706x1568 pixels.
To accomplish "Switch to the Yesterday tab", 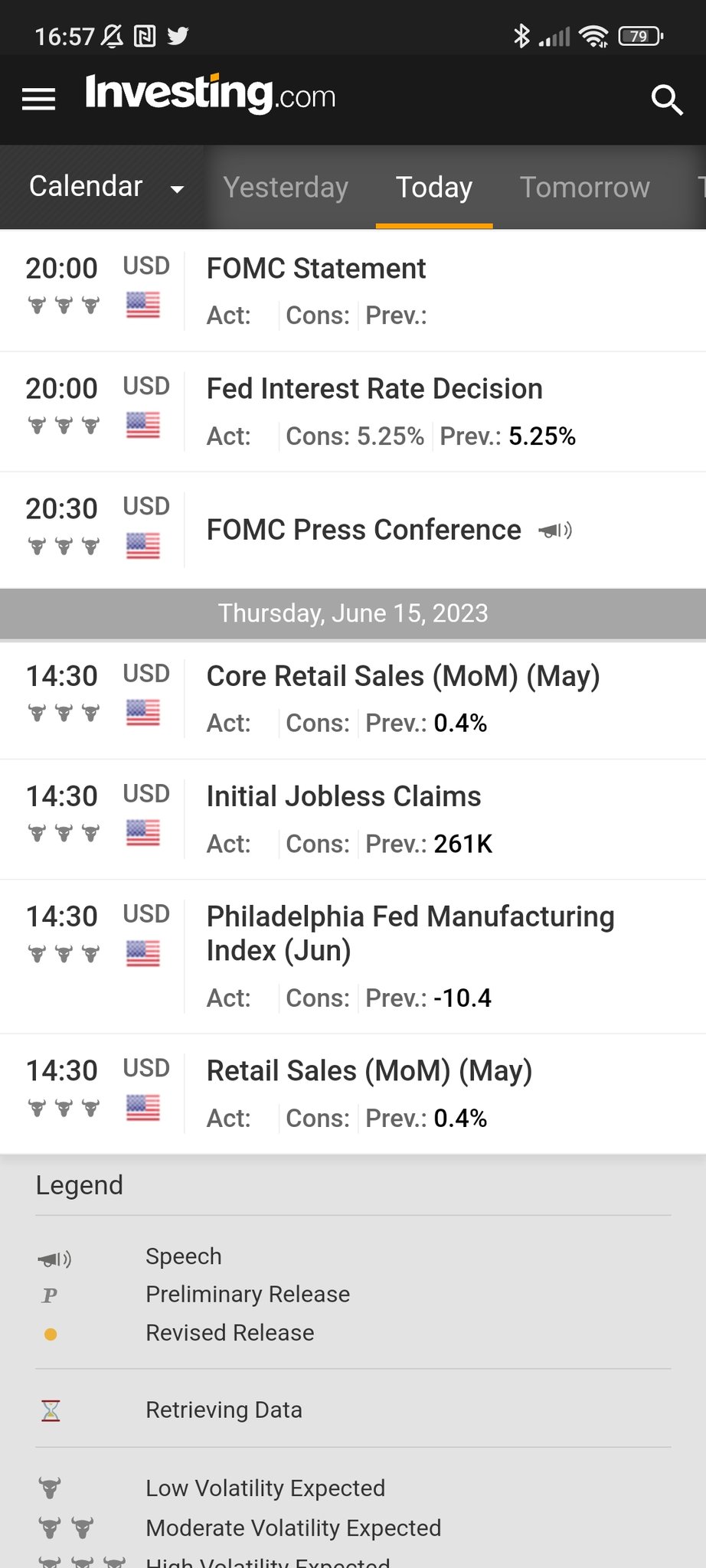I will pos(286,188).
